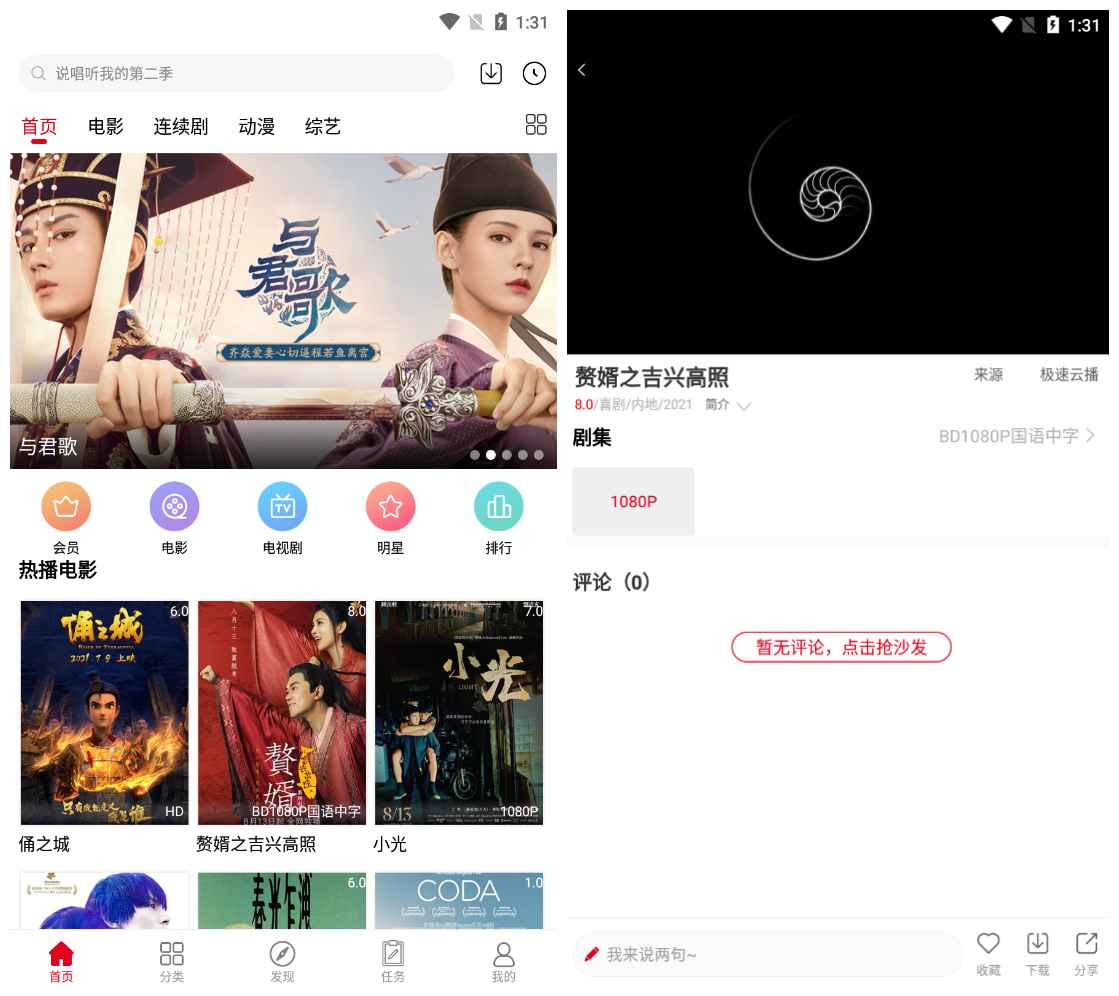The width and height of the screenshot is (1119, 996).
Task: Switch to the 电影 top tab
Action: pyautogui.click(x=106, y=126)
